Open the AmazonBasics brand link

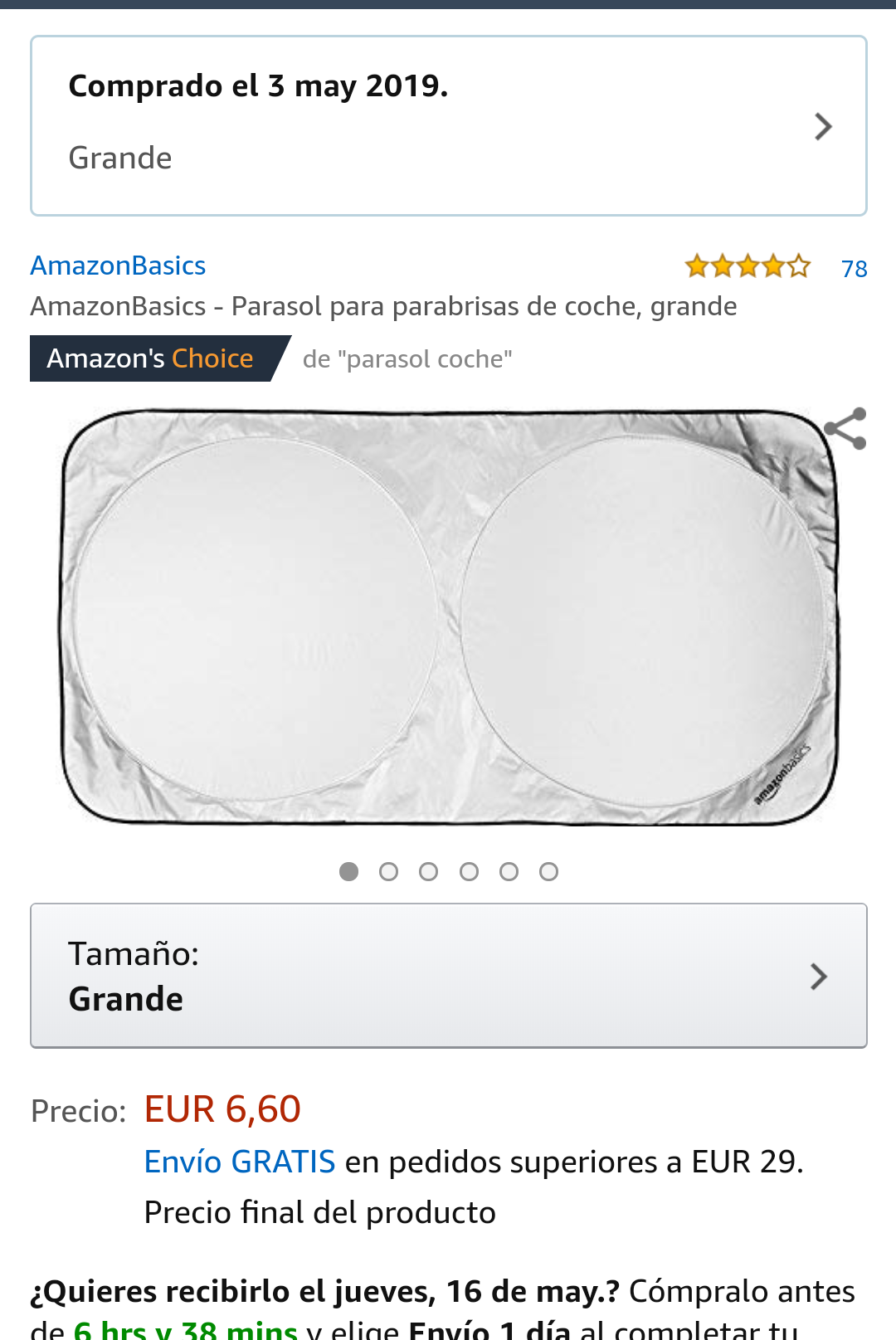(118, 266)
